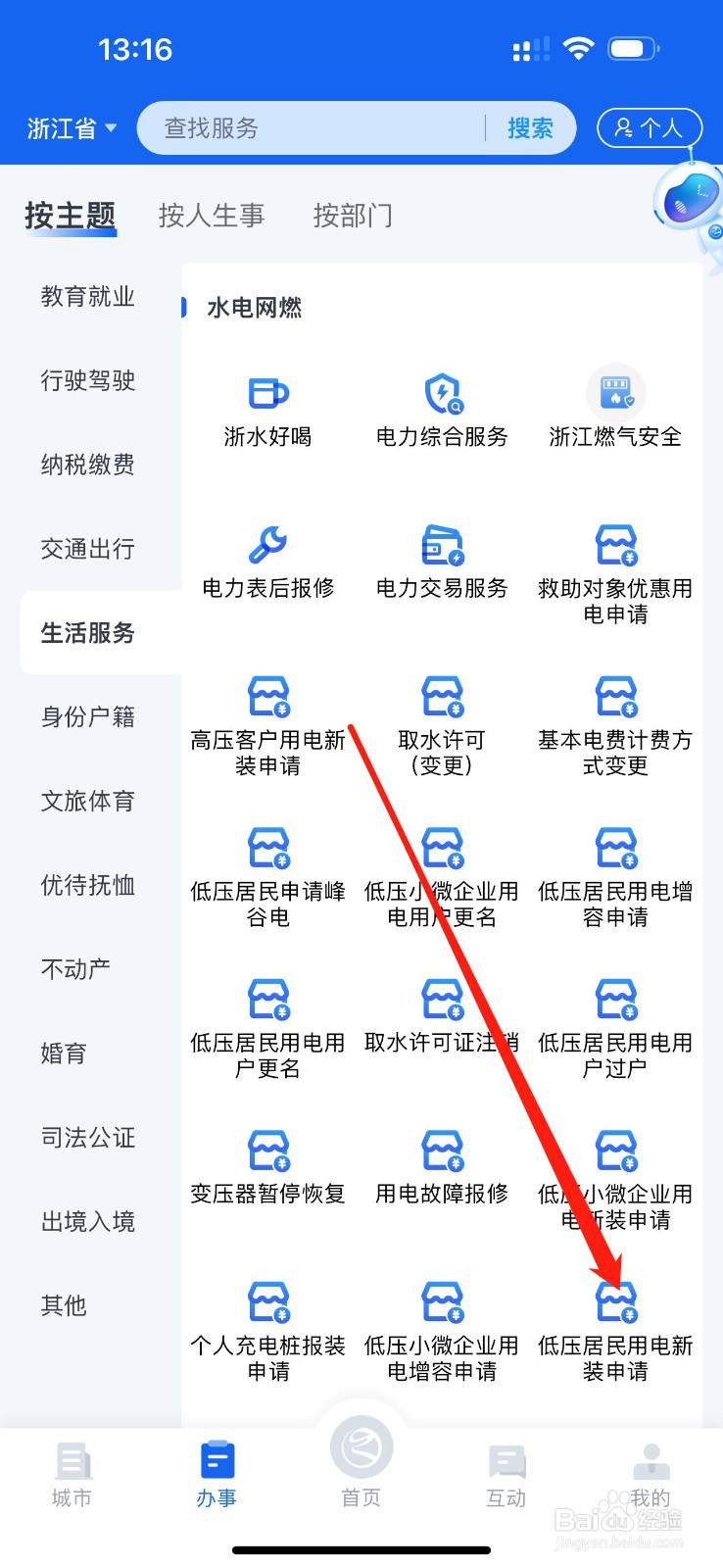Open 浙江燃气安全 service
This screenshot has height=1568, width=723.
(614, 396)
